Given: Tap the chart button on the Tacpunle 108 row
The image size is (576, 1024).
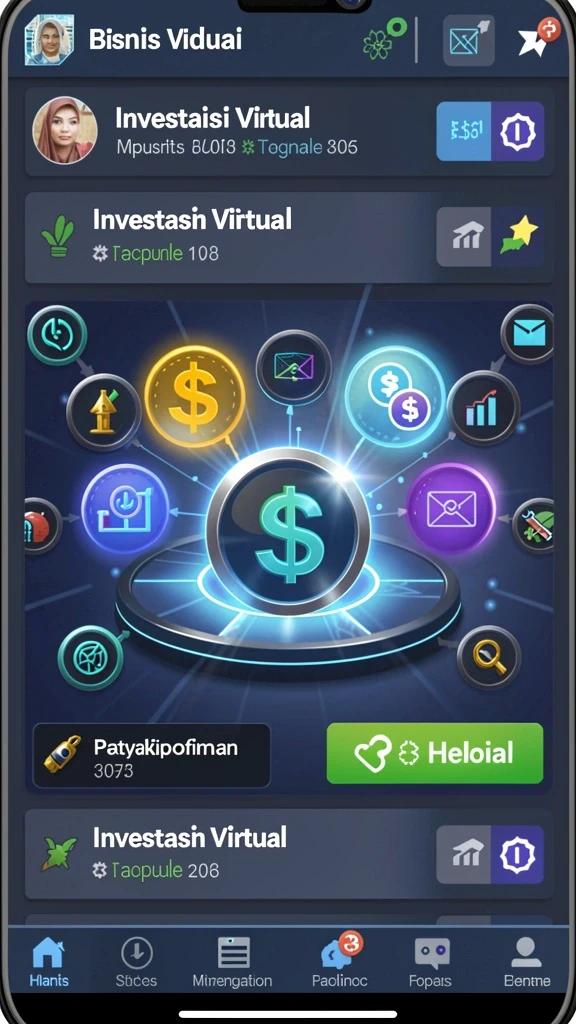Looking at the screenshot, I should click(464, 236).
